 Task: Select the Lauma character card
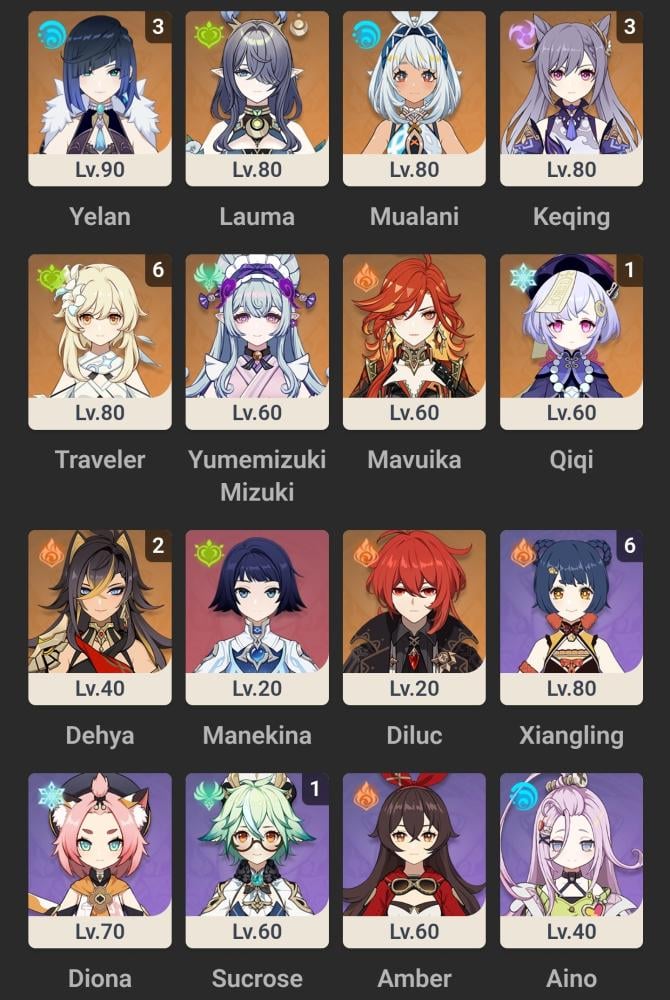[x=257, y=98]
